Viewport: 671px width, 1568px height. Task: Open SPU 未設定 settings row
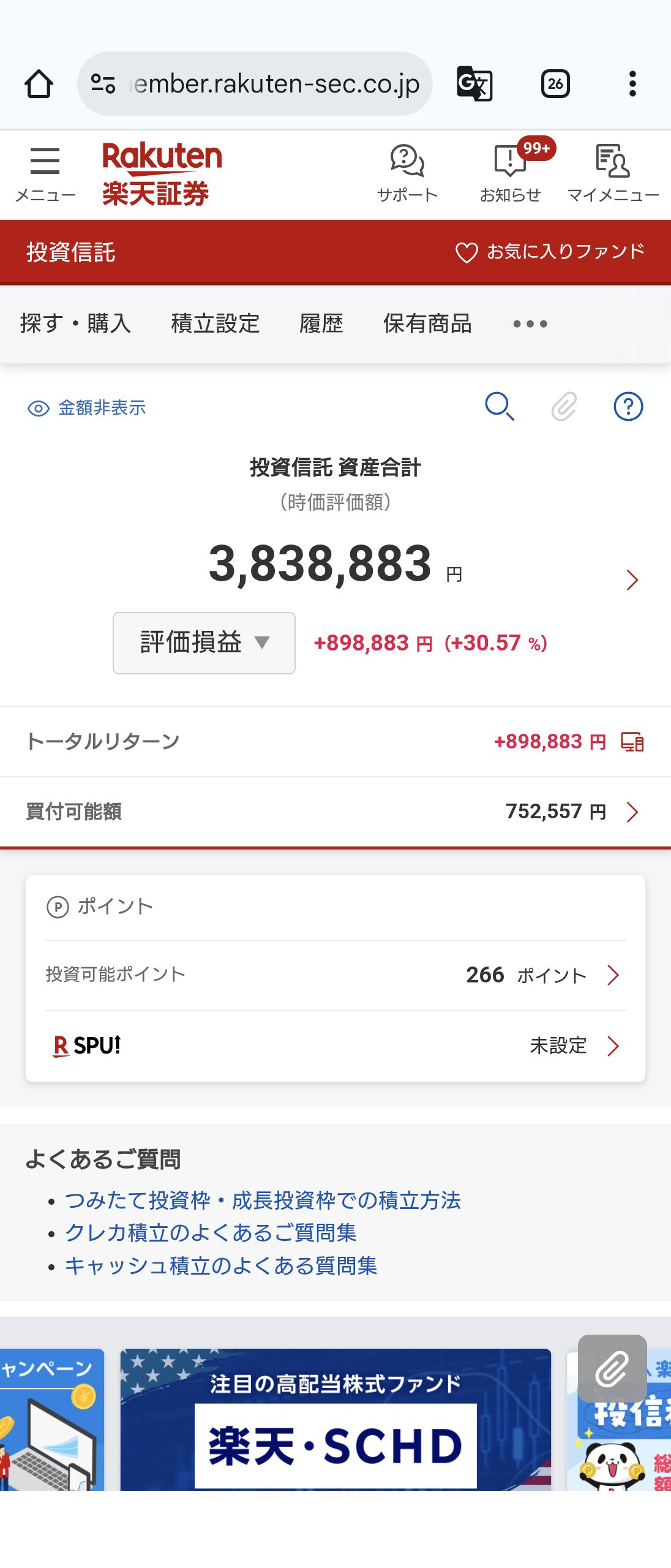pos(335,1046)
